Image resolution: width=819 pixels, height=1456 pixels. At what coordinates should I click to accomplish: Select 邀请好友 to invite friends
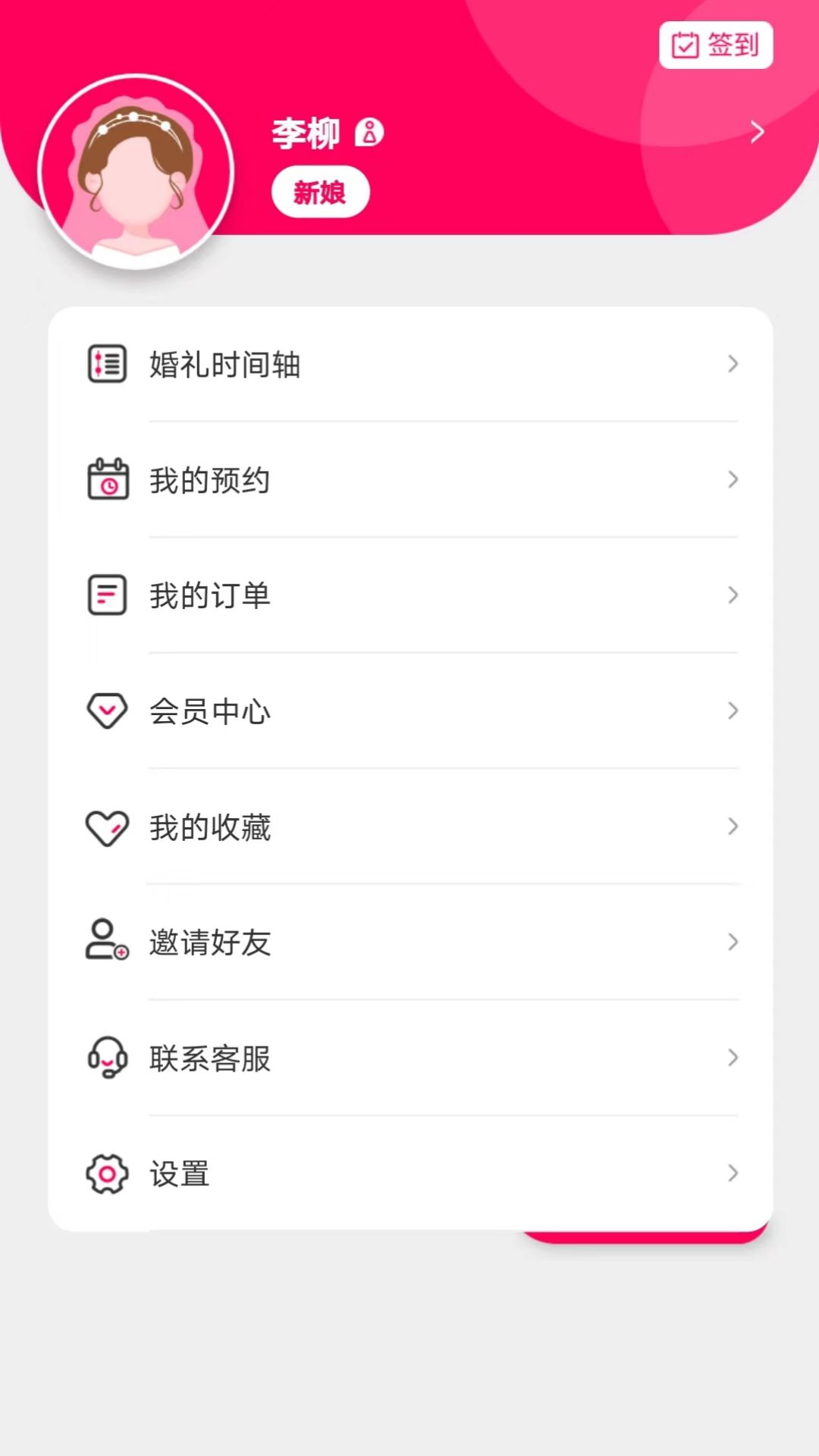[x=409, y=943]
